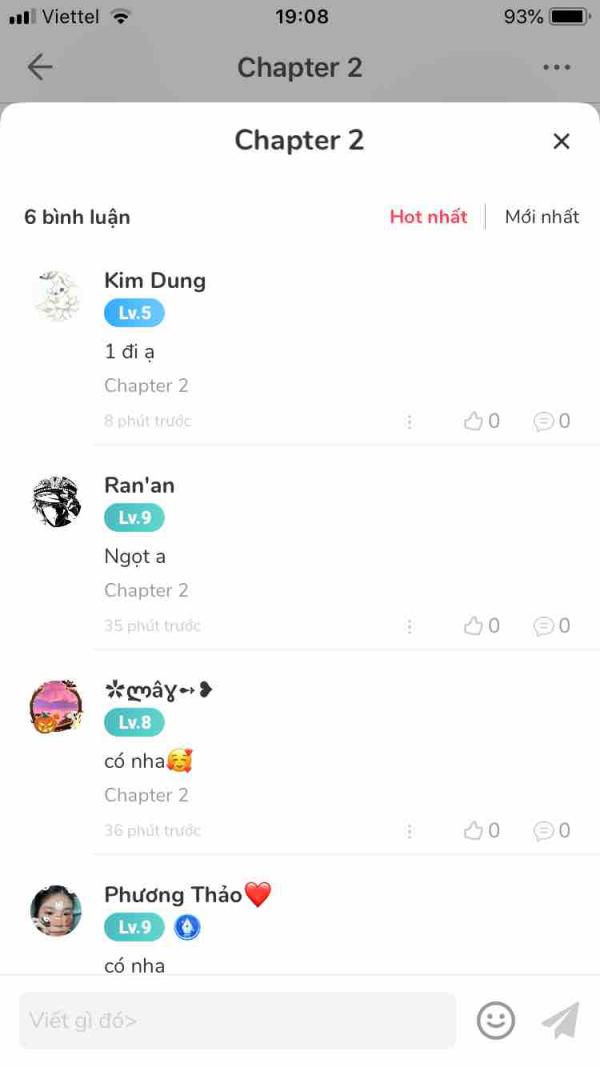Reply to Kim Dung's comment
This screenshot has height=1067, width=600.
[x=552, y=421]
